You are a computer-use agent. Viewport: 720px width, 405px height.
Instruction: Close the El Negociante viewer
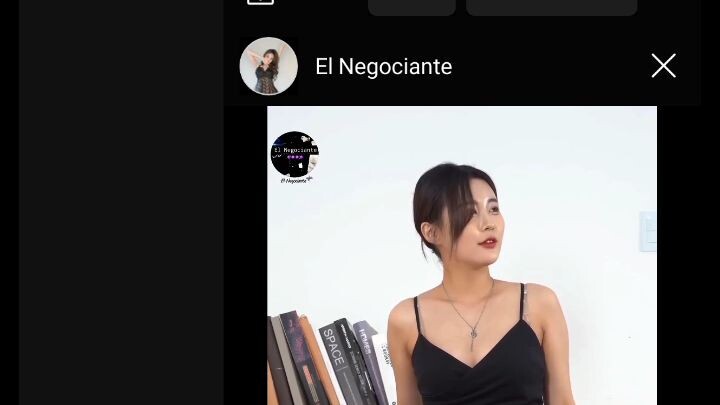(x=663, y=66)
